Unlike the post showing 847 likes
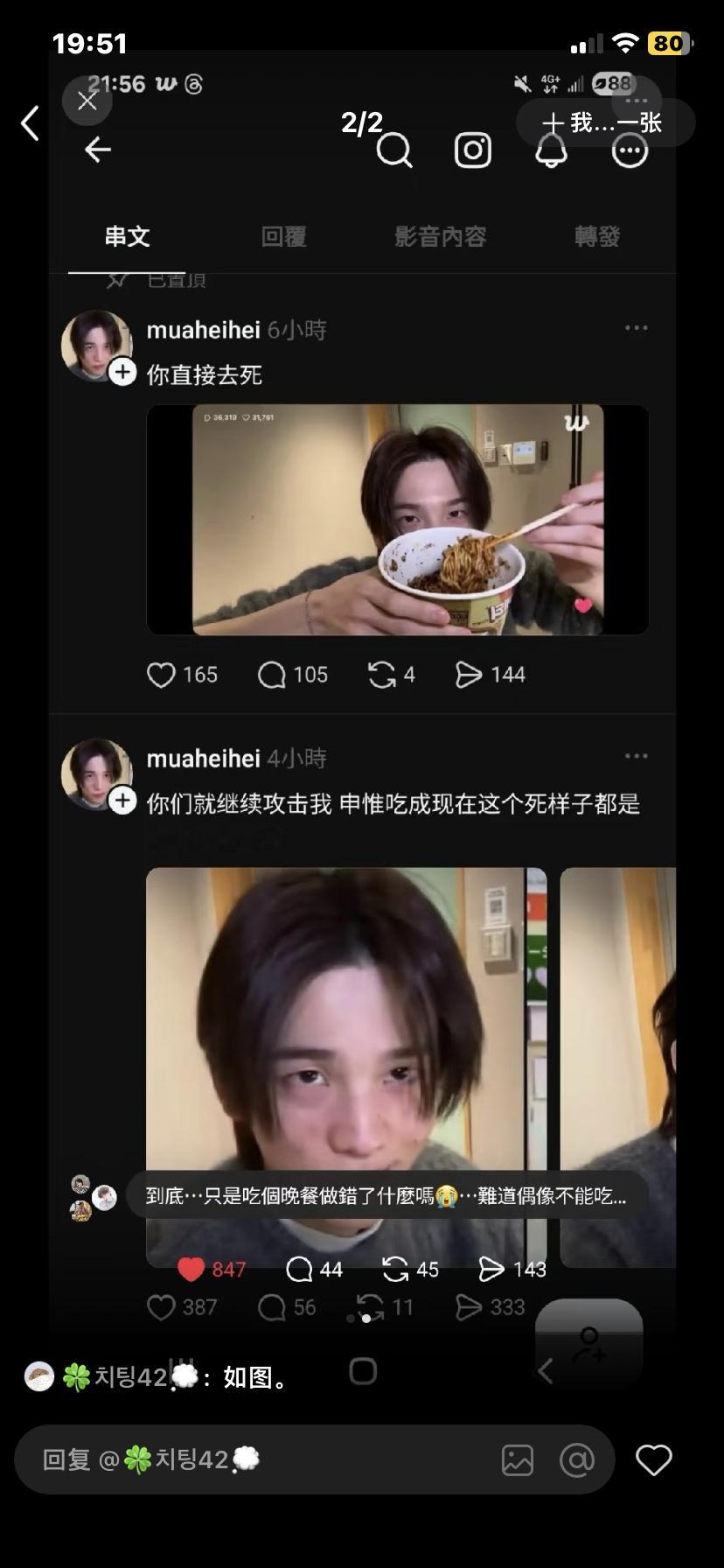 click(193, 1268)
